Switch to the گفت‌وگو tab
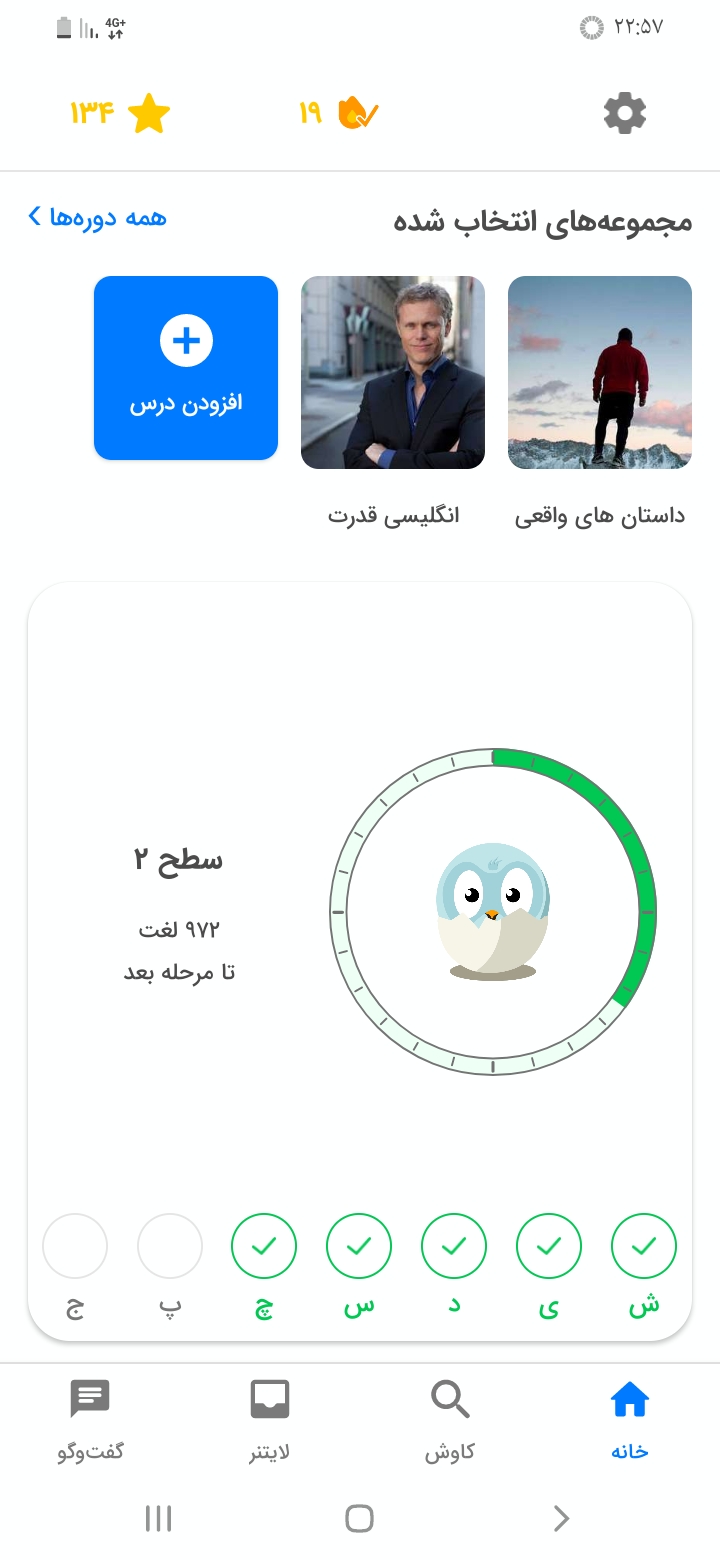Screen dimensions: 720x1560 pyautogui.click(x=90, y=1420)
